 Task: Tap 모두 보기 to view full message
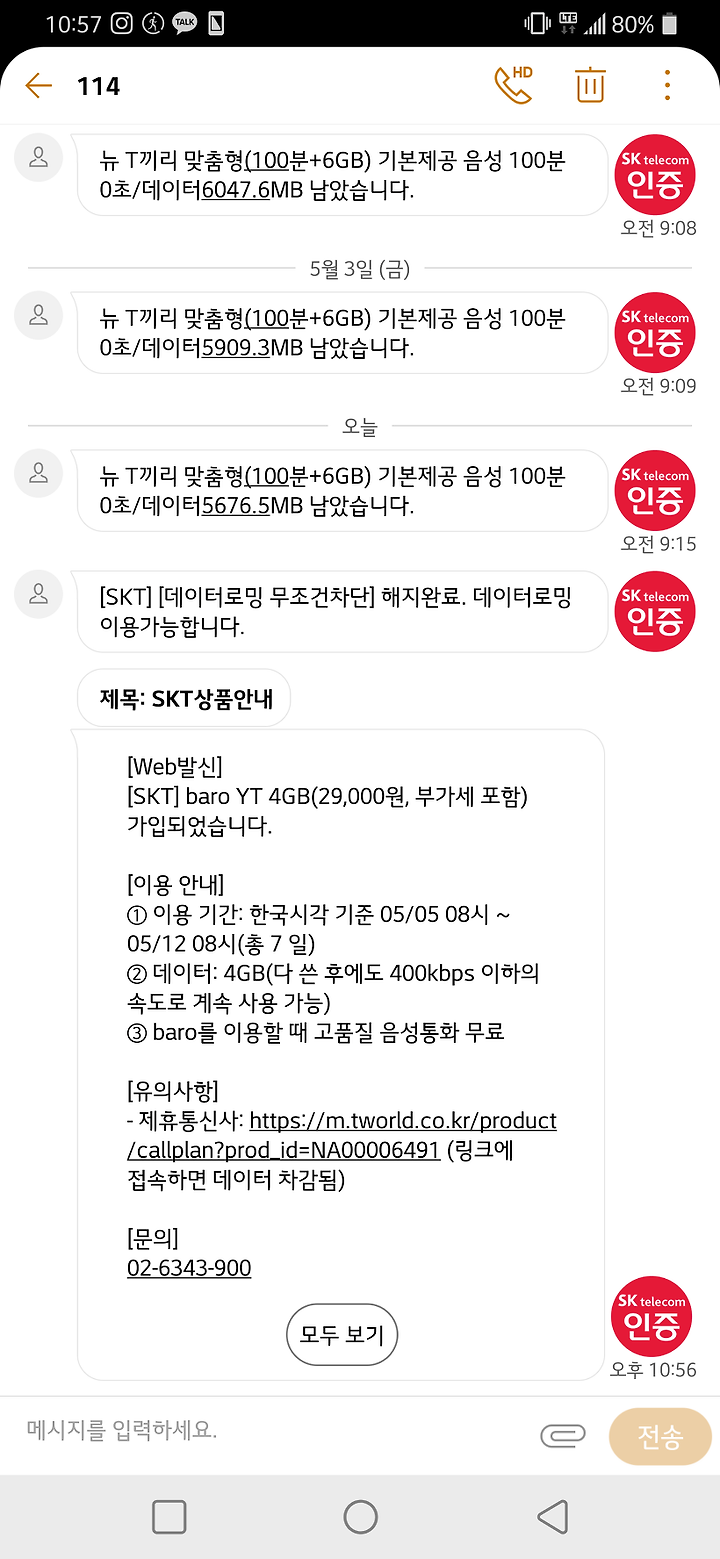[x=342, y=1334]
